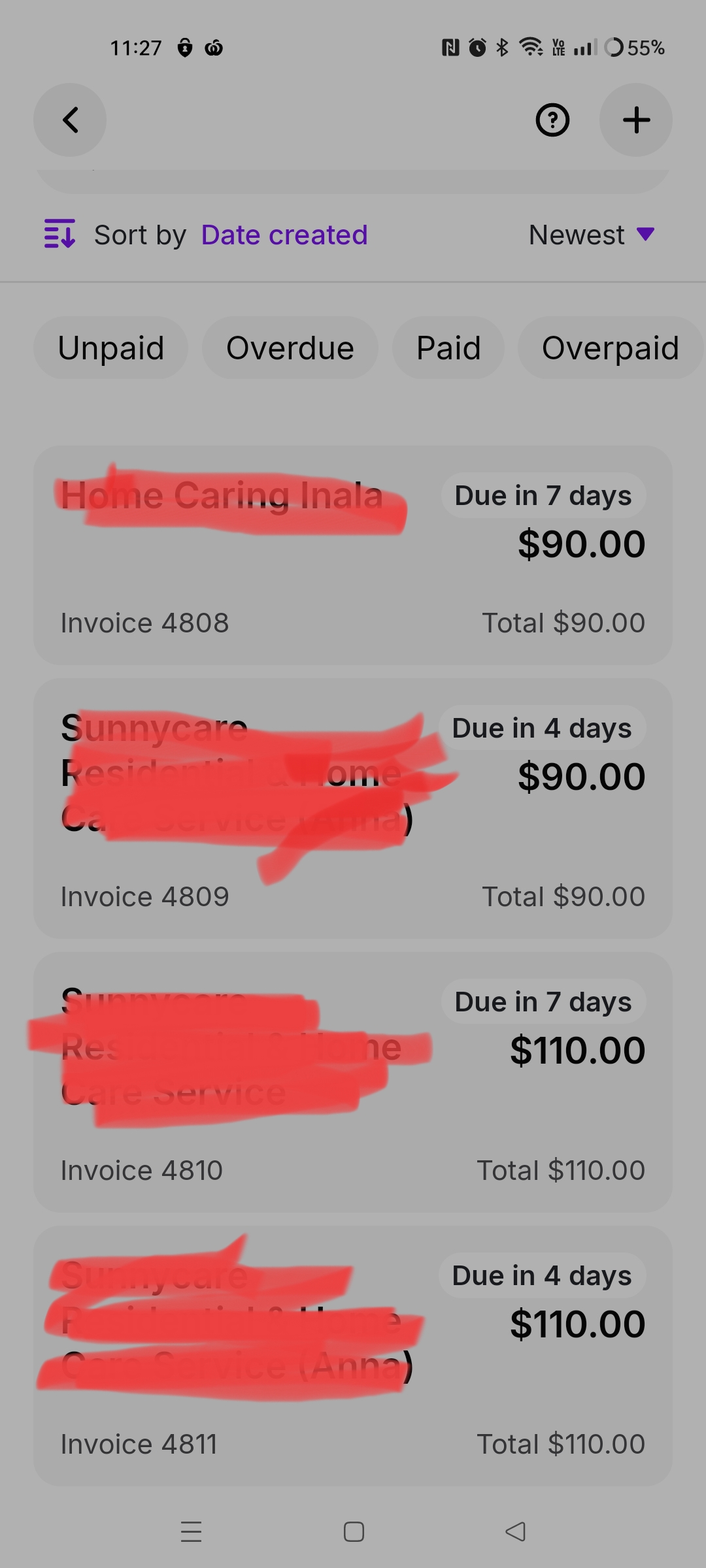Create a new invoice with plus button

coord(635,120)
